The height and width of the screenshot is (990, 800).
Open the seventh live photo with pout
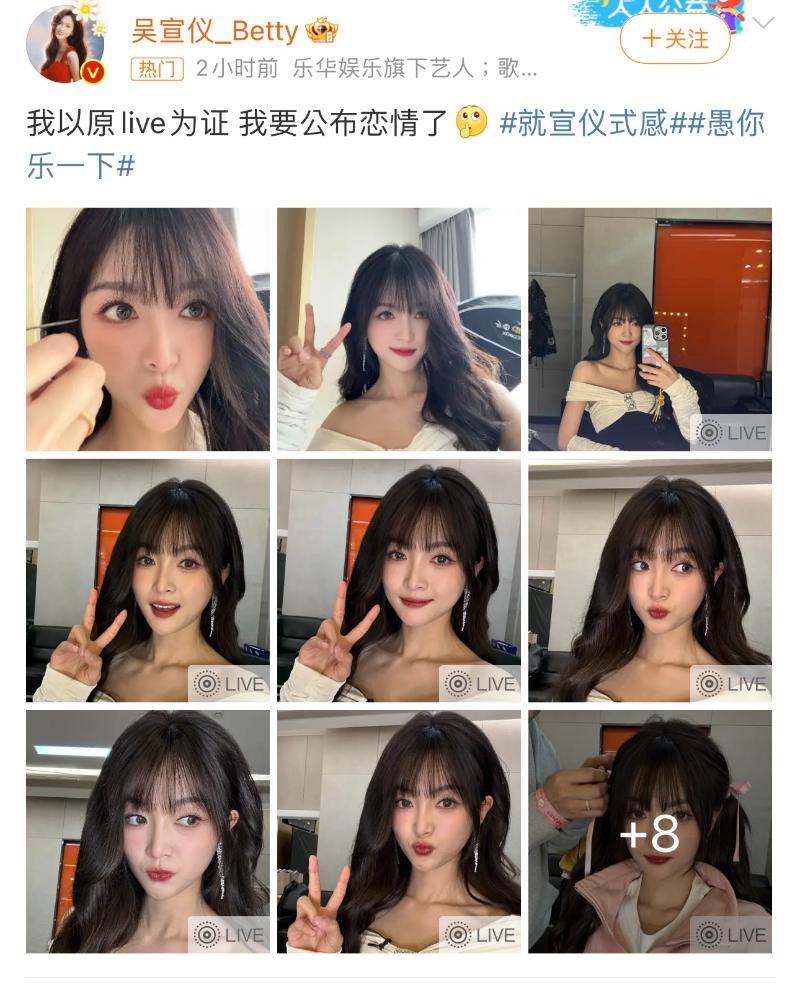[x=148, y=831]
